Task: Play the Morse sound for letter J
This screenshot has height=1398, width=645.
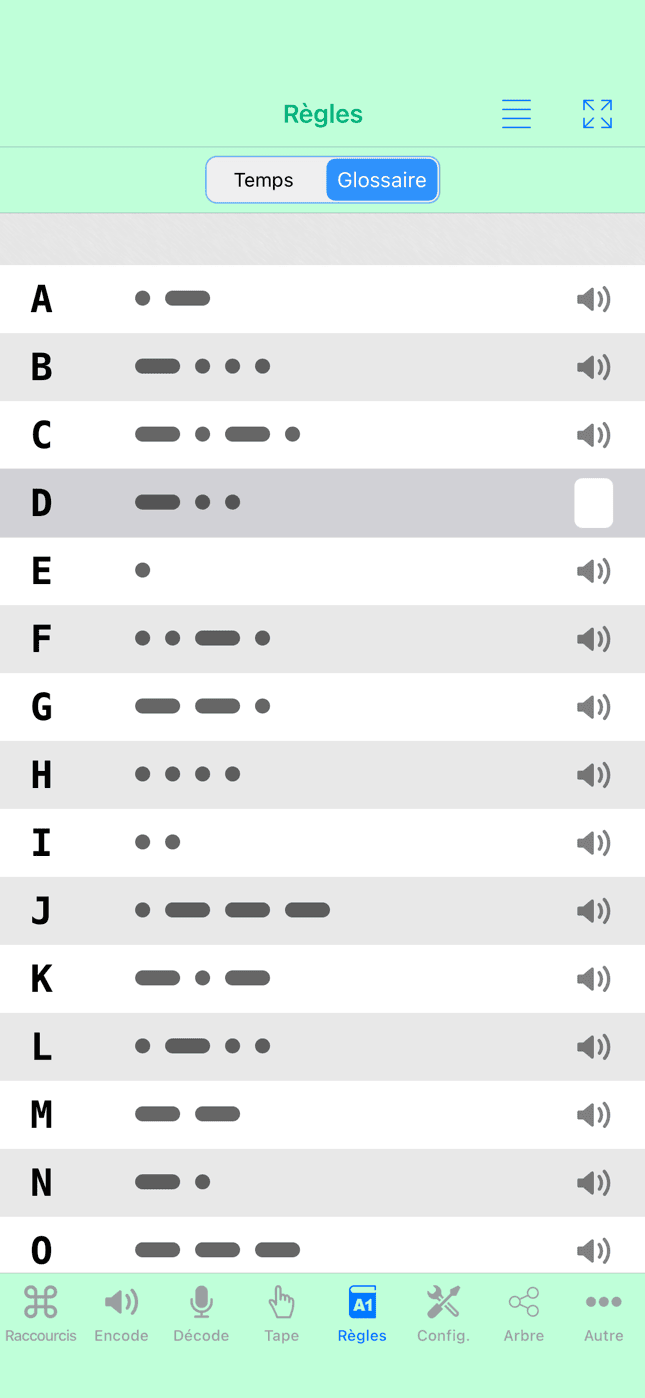Action: click(x=594, y=911)
